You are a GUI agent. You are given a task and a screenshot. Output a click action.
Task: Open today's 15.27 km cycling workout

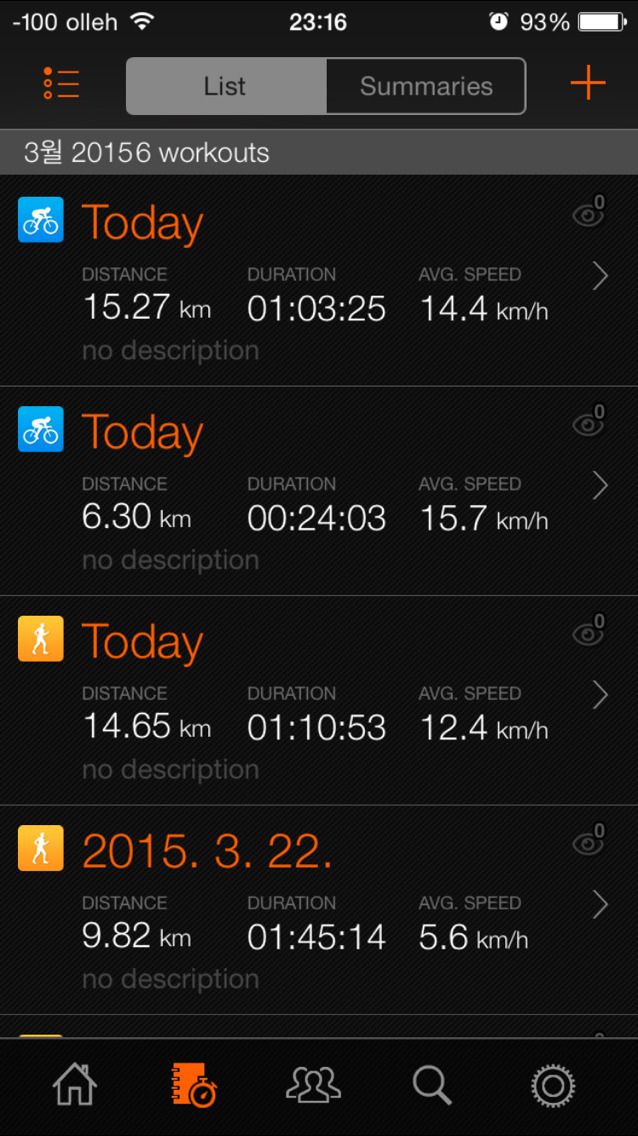[x=319, y=280]
